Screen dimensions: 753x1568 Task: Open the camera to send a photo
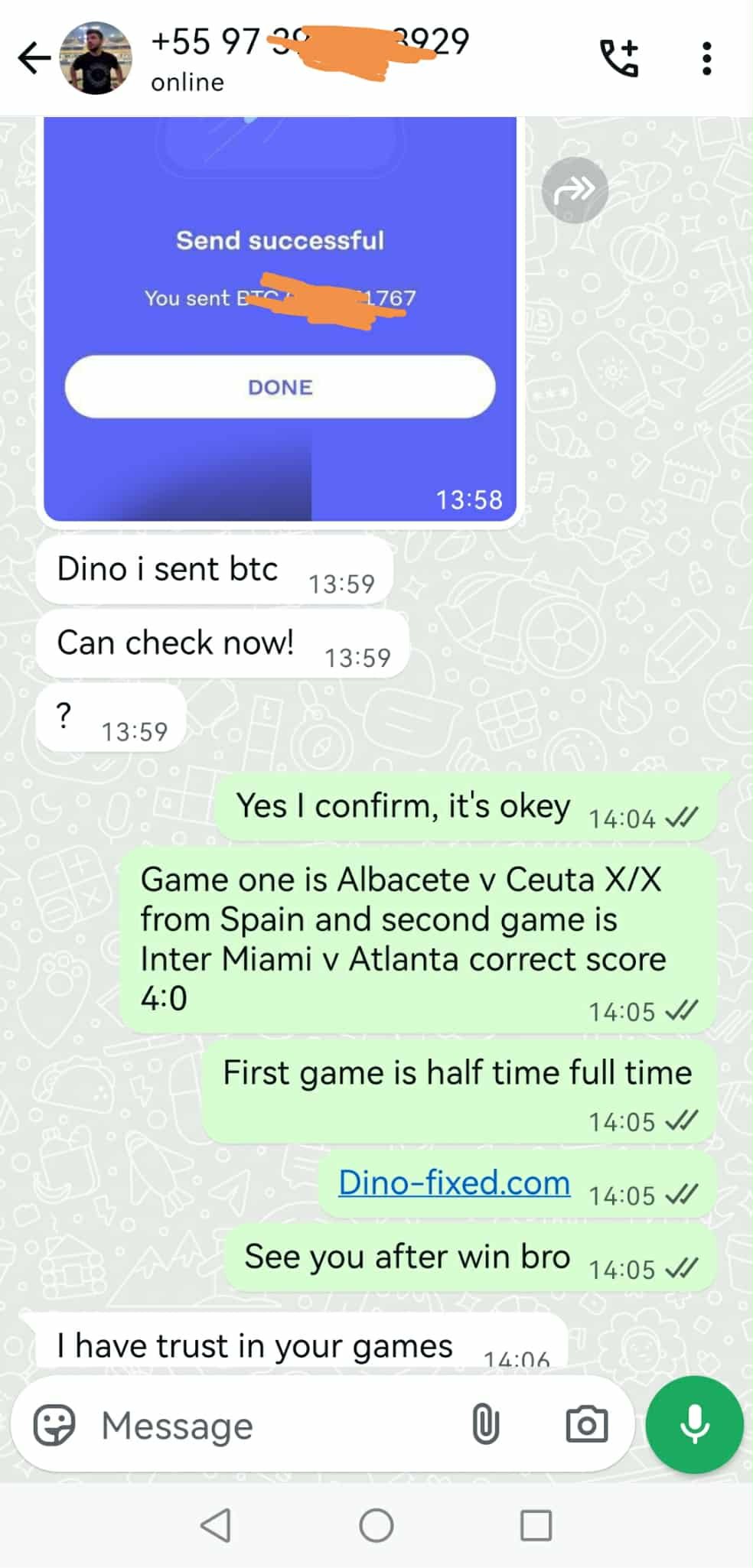(x=586, y=1426)
